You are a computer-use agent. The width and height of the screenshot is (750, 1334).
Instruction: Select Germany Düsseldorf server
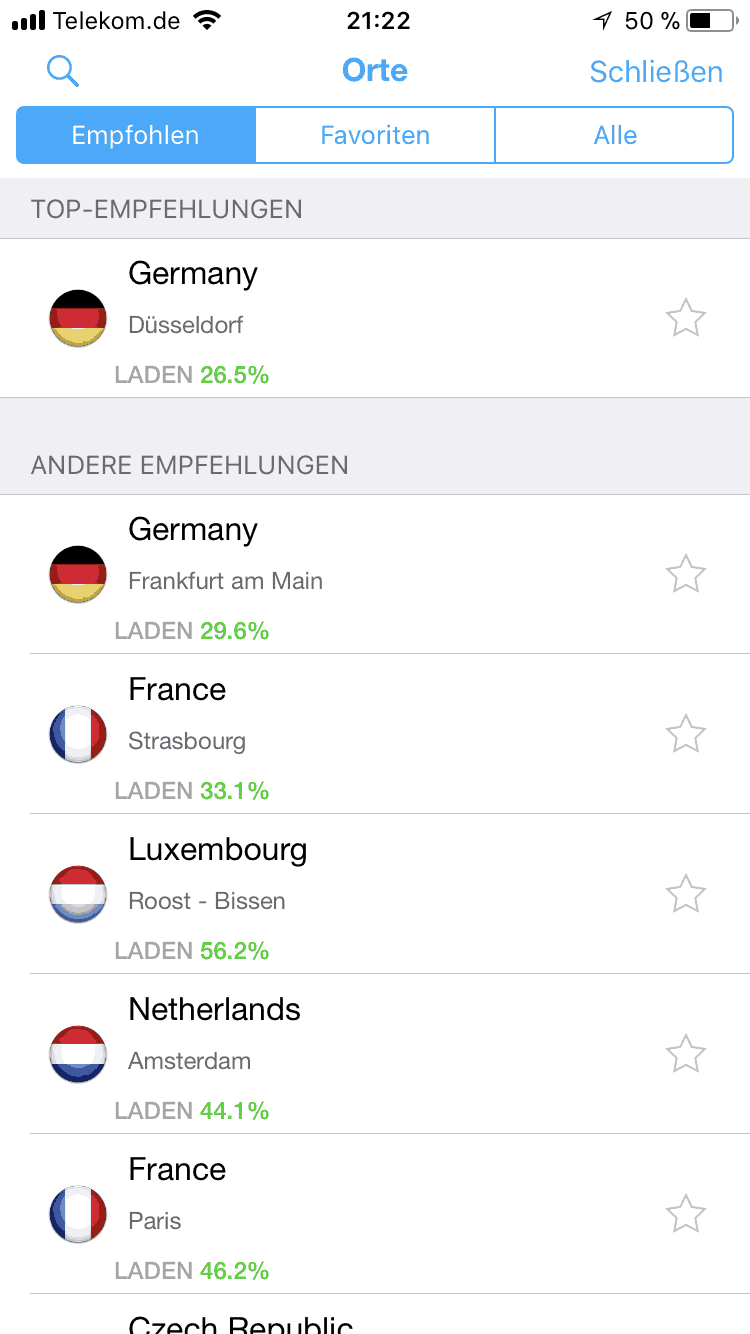375,318
